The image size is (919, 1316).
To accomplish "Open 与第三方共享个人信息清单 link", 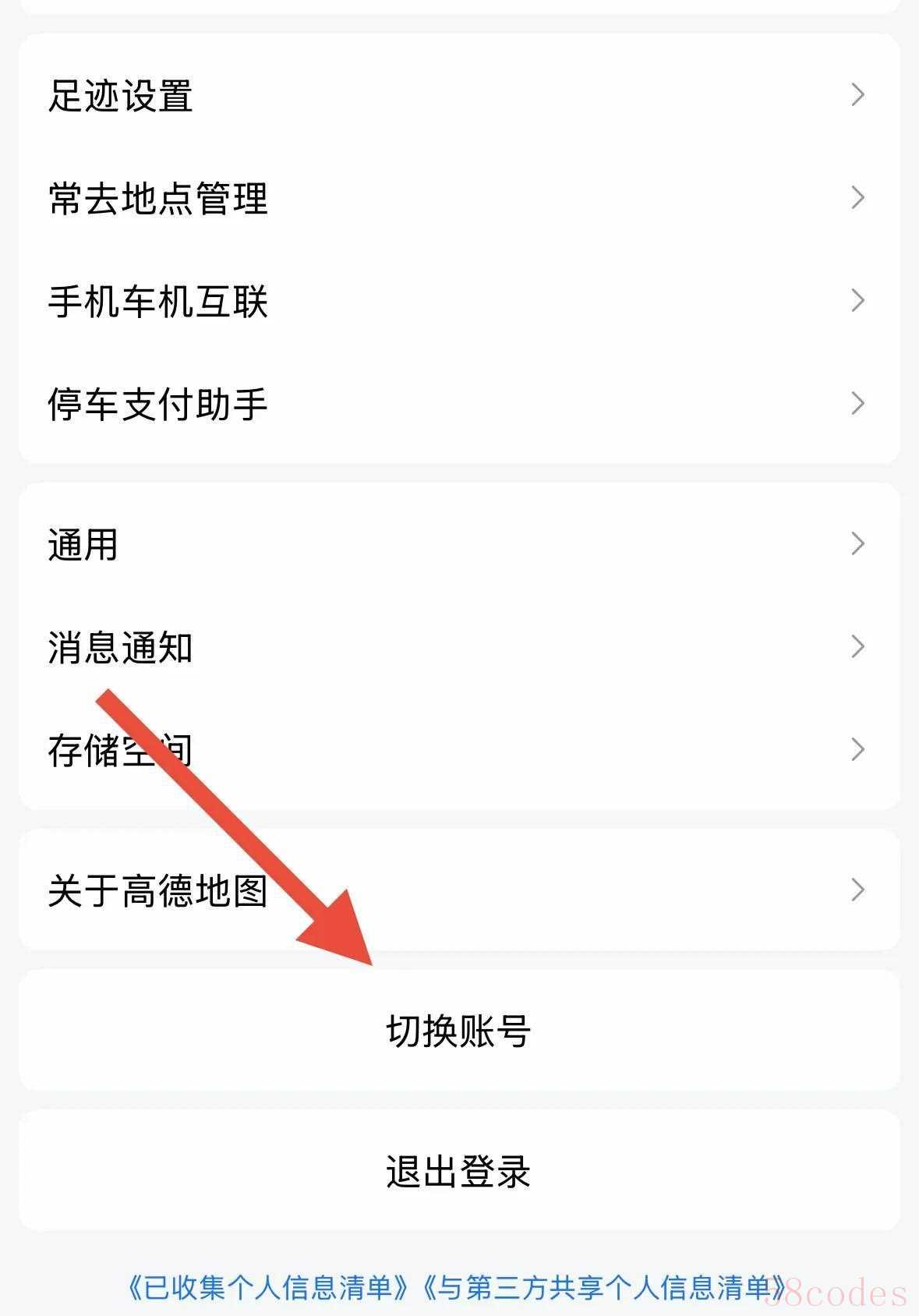I will tap(604, 1287).
